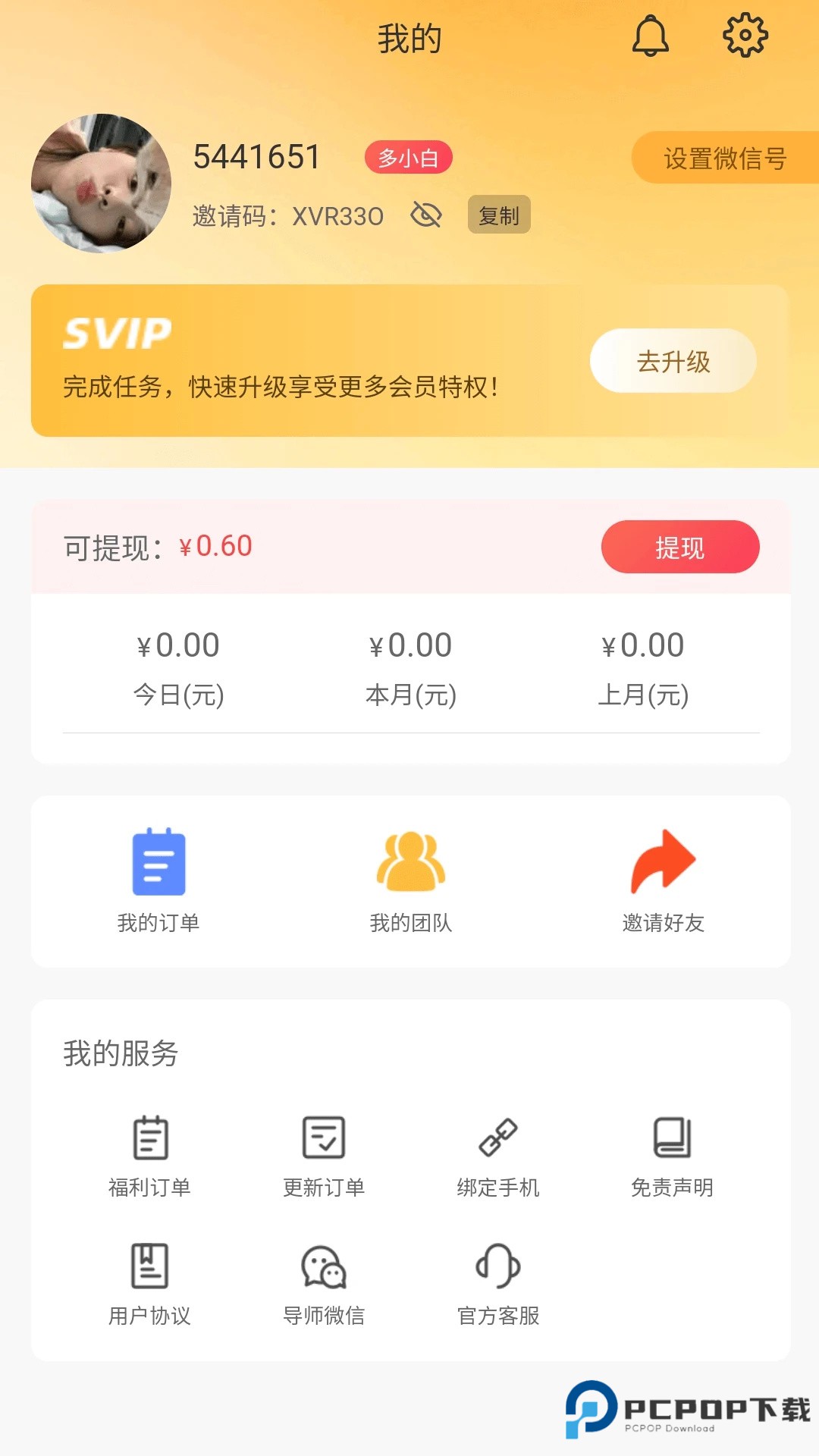
Task: Open the 我的 profile tab header
Action: point(409,38)
